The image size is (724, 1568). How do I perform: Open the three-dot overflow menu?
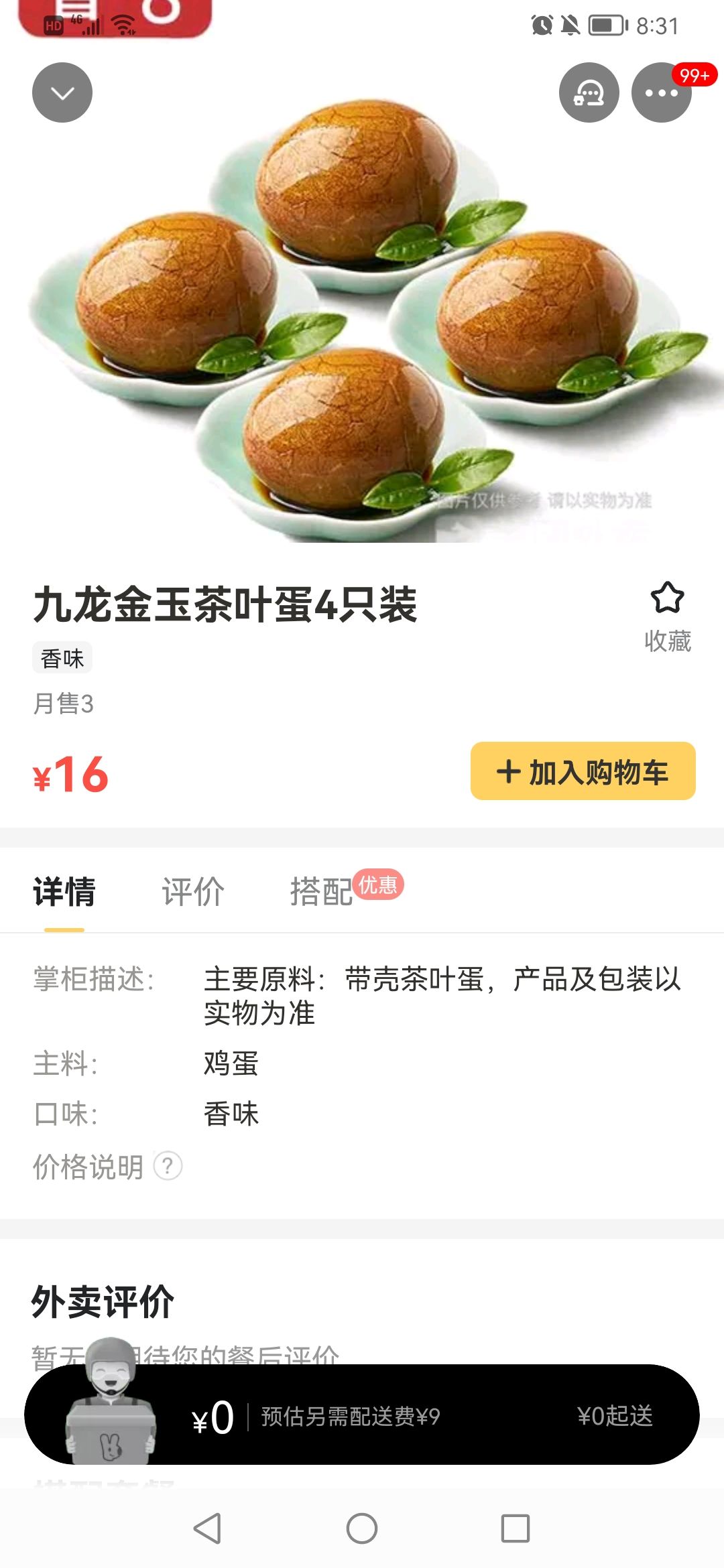tap(662, 92)
